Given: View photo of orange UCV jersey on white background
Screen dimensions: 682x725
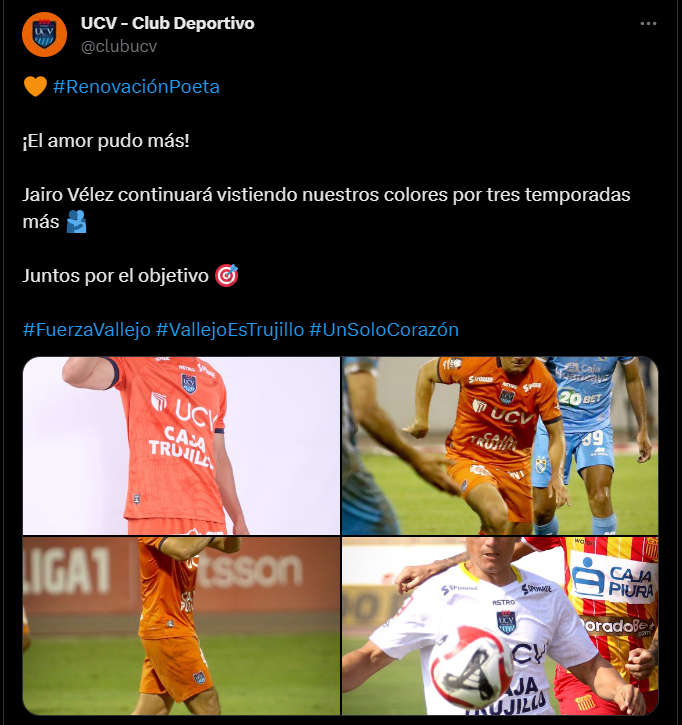Looking at the screenshot, I should point(181,446).
